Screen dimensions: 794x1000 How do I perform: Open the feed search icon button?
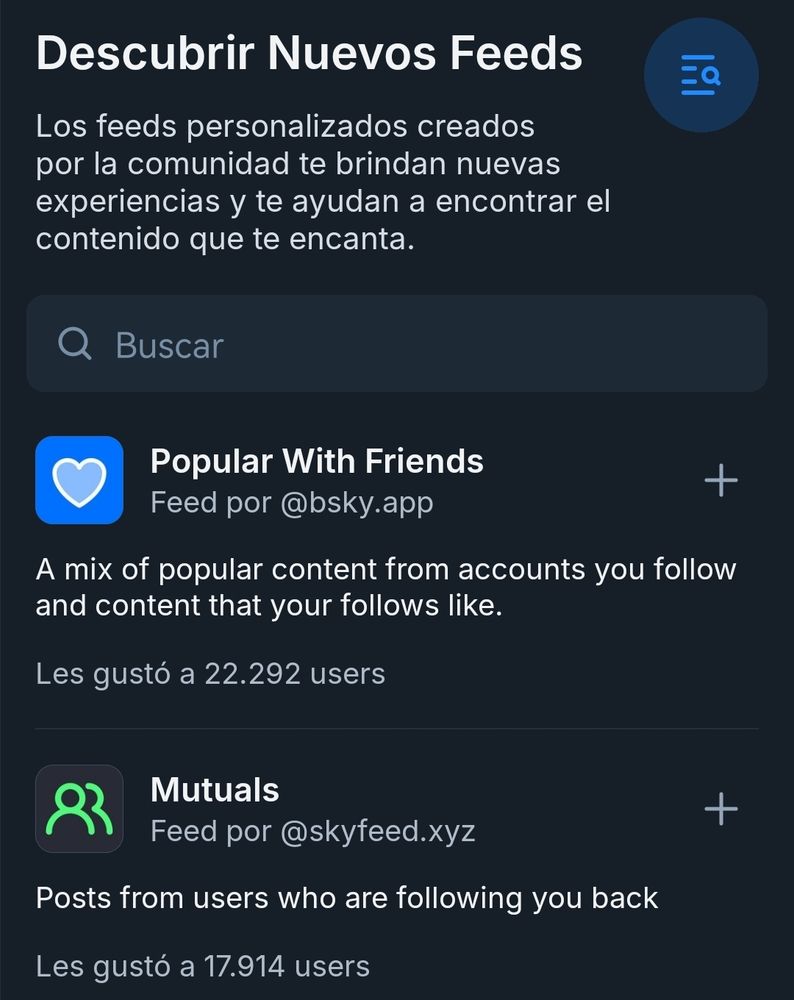[x=700, y=76]
